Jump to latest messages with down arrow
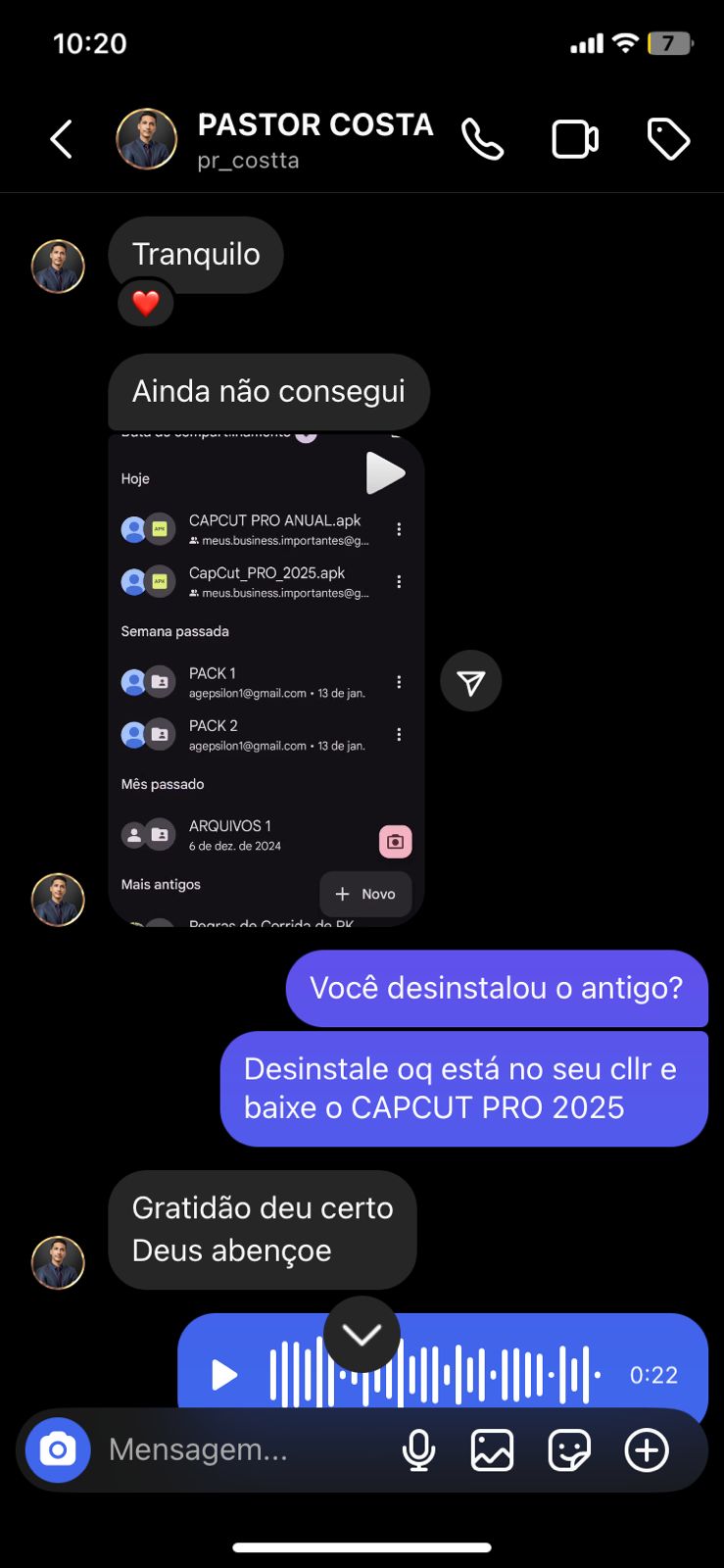Image resolution: width=724 pixels, height=1568 pixels. coord(362,1334)
